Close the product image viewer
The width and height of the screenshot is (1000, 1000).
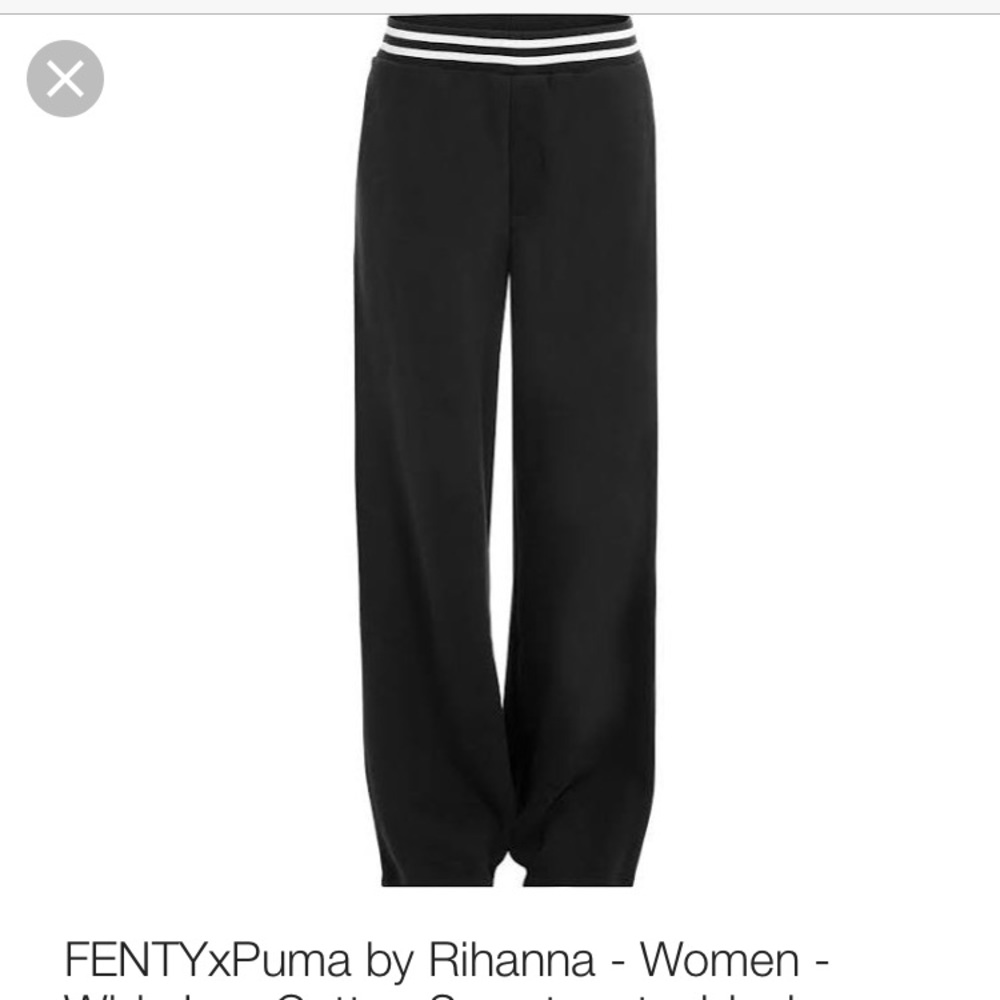point(65,78)
